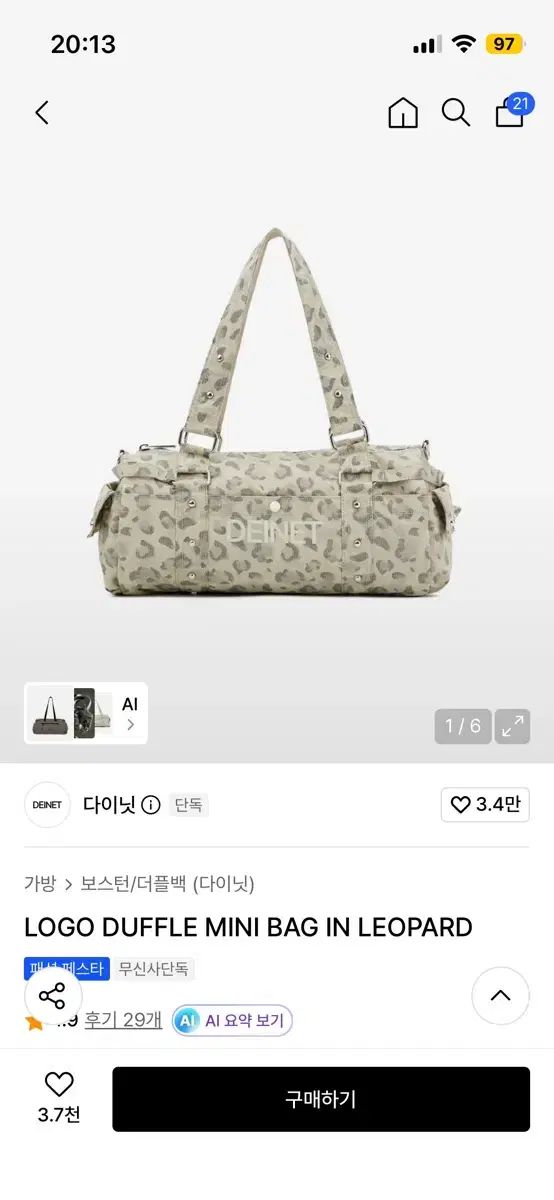This screenshot has height=1200, width=554.
Task: Open the shopping bag with 21 items
Action: [x=513, y=111]
